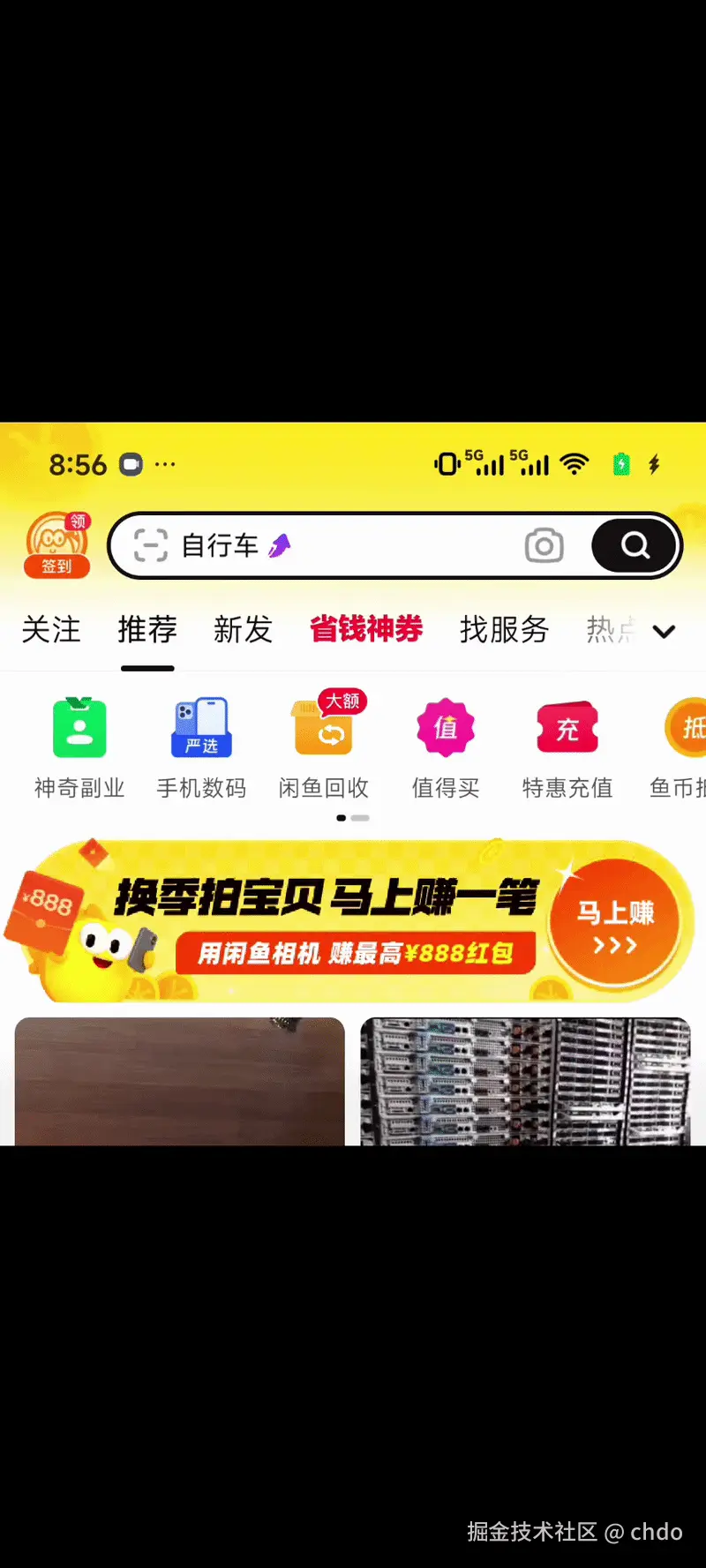Tap the search input field
The image size is (706, 1568).
353,545
